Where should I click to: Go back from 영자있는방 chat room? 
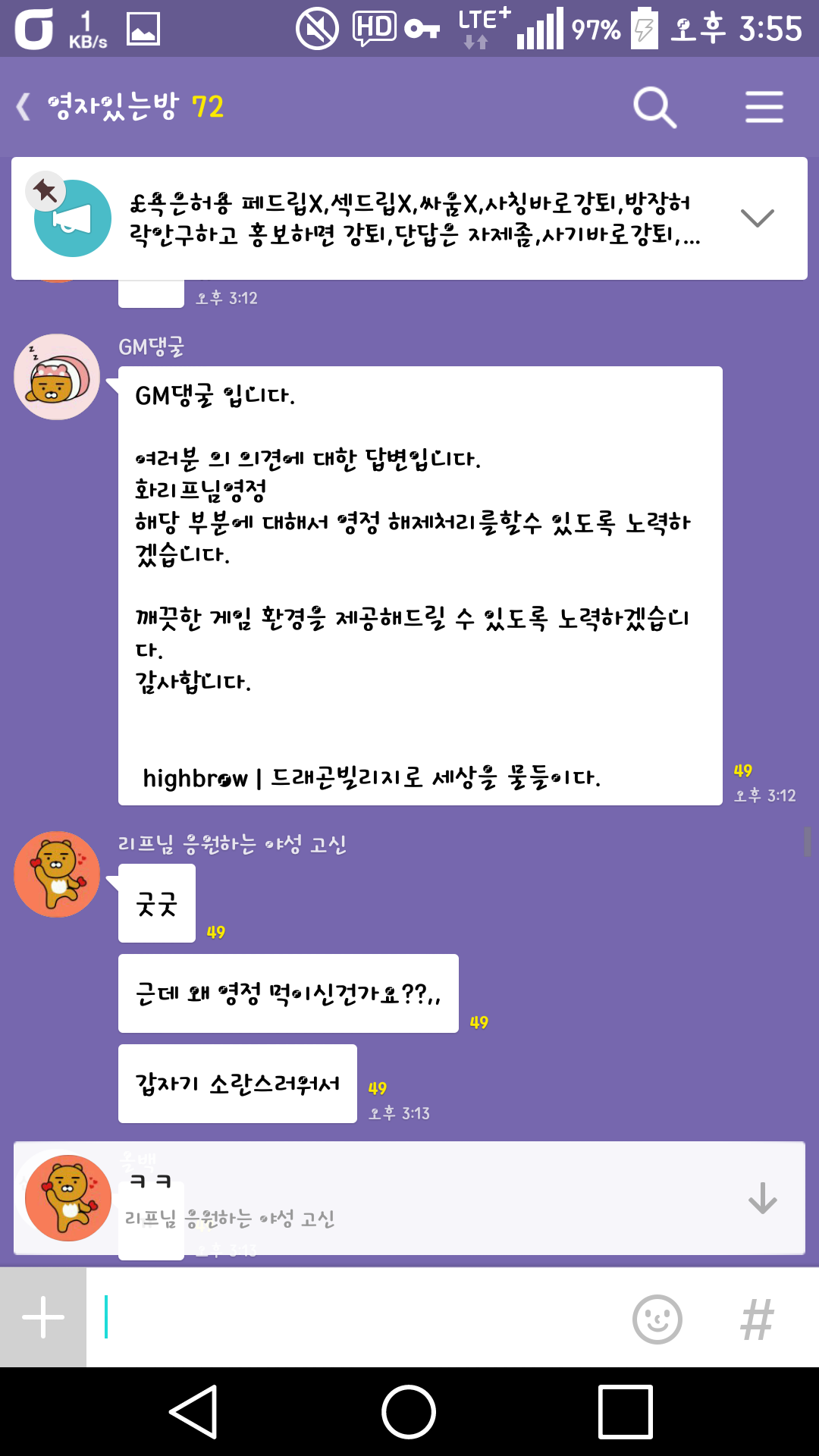[24, 107]
